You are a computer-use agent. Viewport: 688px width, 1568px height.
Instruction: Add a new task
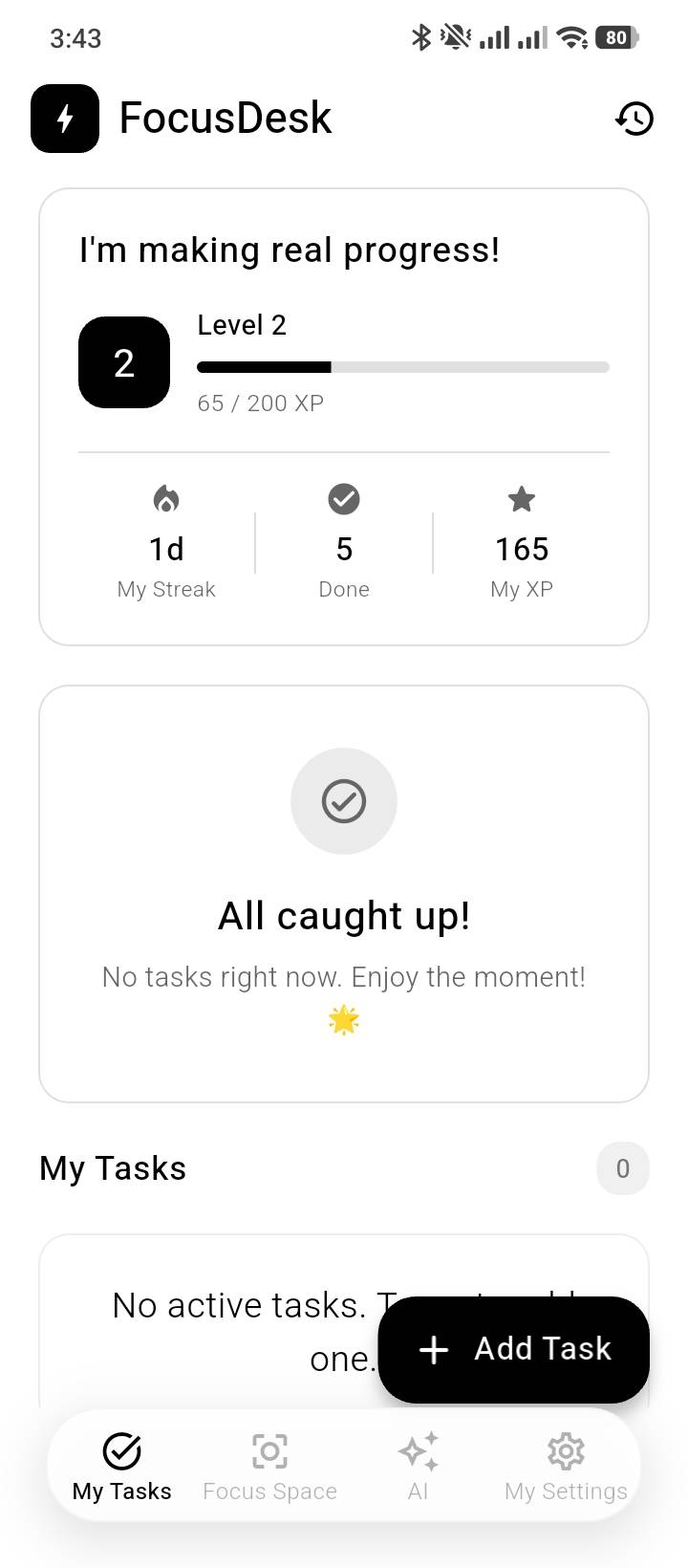click(514, 1349)
